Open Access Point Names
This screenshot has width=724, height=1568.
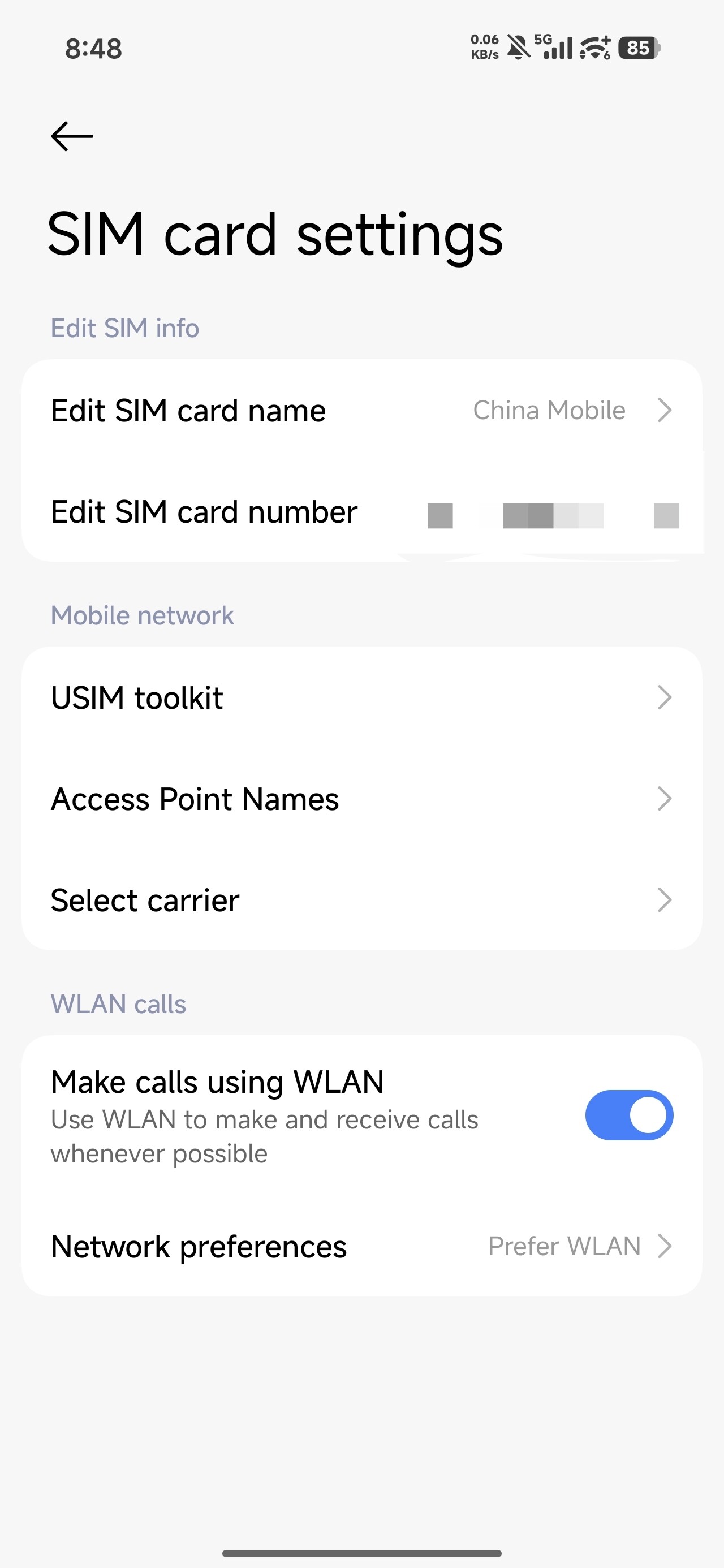click(x=361, y=799)
